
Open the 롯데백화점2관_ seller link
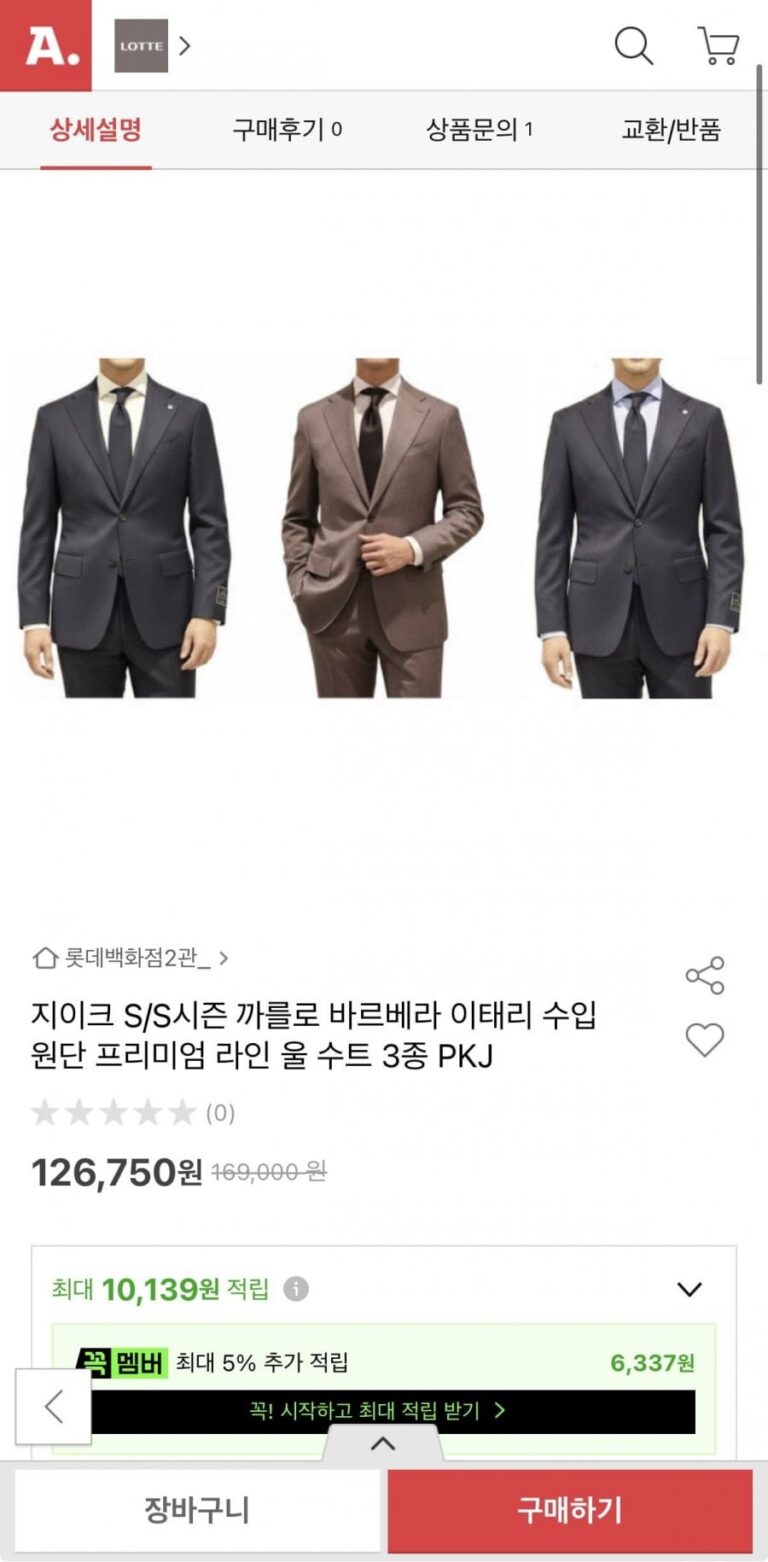coord(131,958)
